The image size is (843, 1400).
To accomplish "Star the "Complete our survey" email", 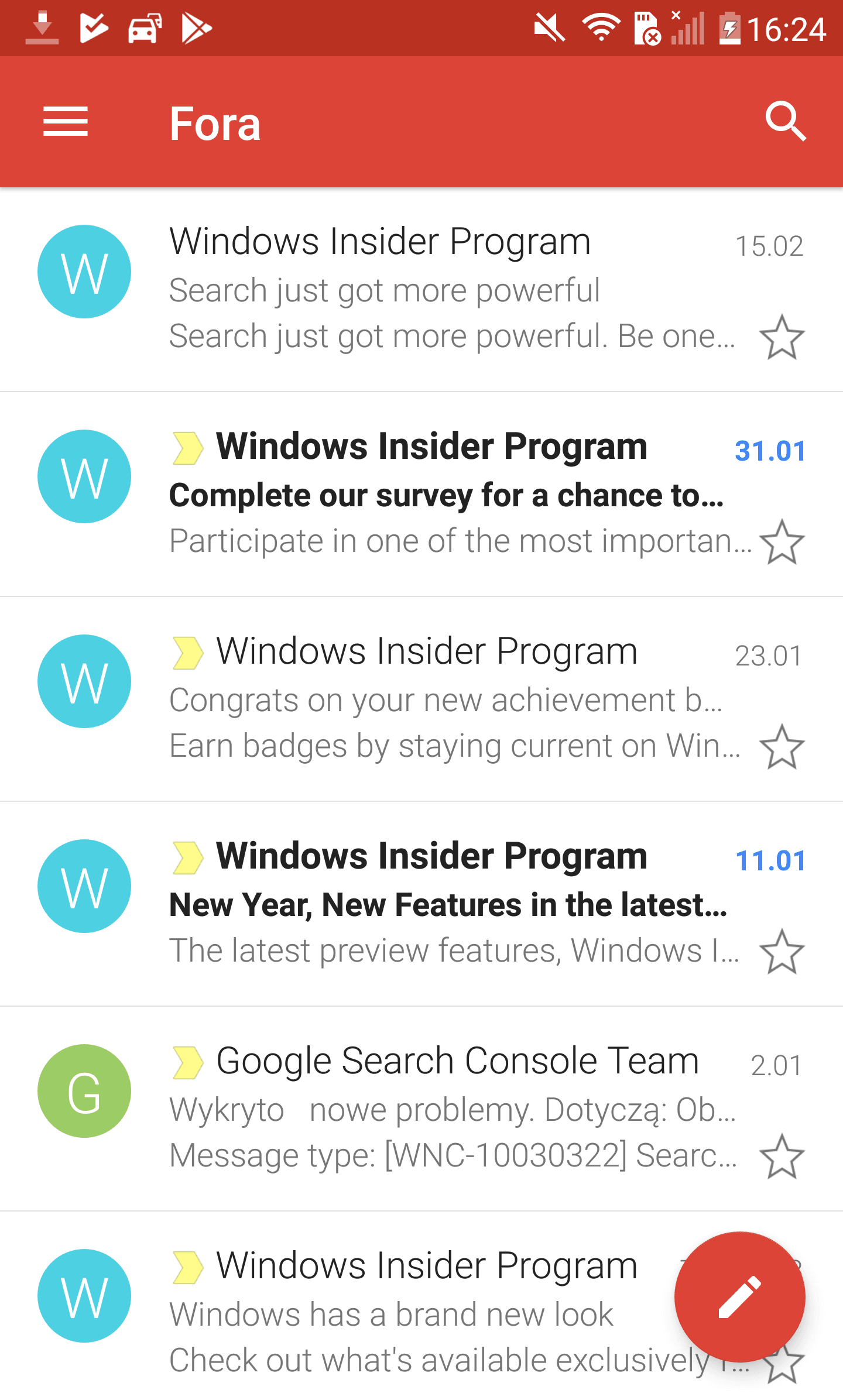I will (782, 542).
